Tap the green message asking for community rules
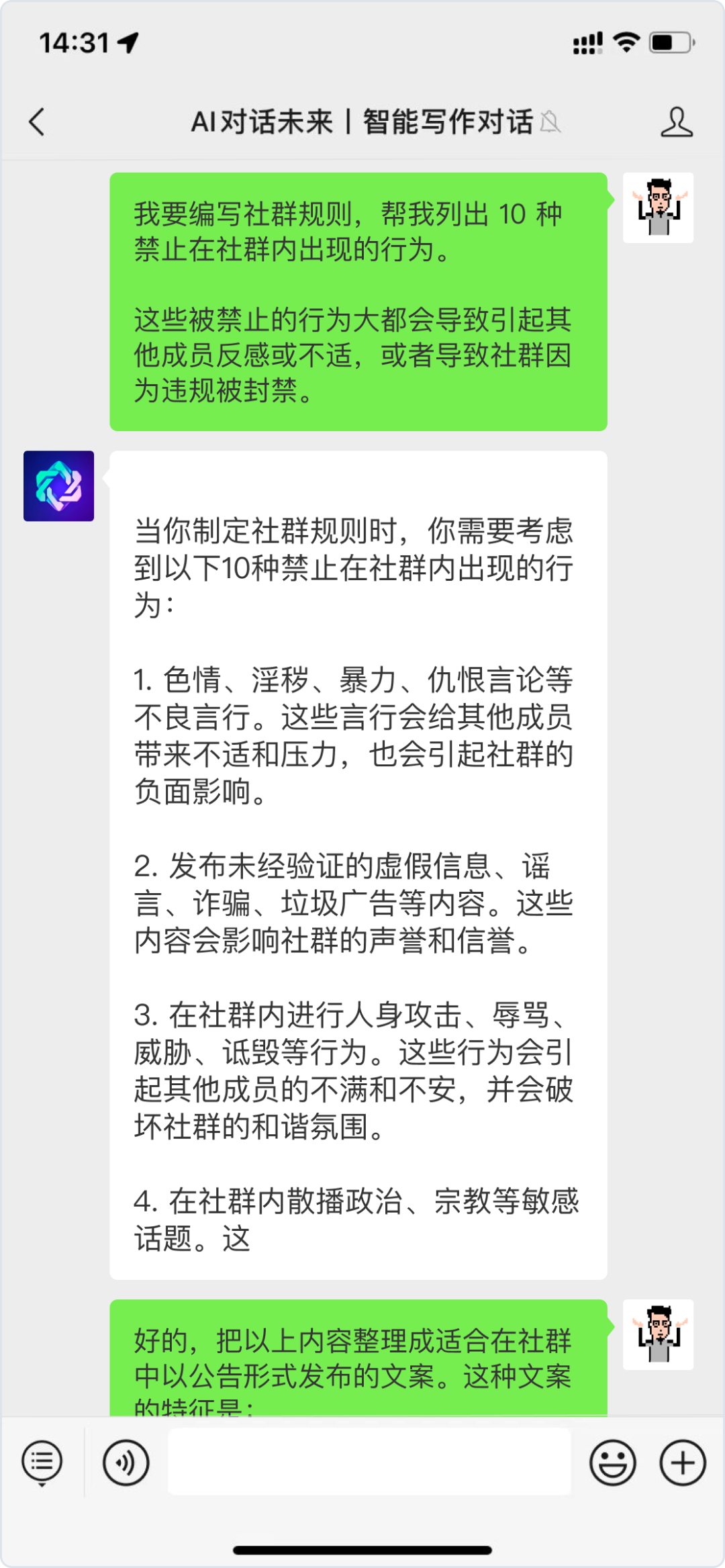Image resolution: width=725 pixels, height=1568 pixels. (x=359, y=299)
